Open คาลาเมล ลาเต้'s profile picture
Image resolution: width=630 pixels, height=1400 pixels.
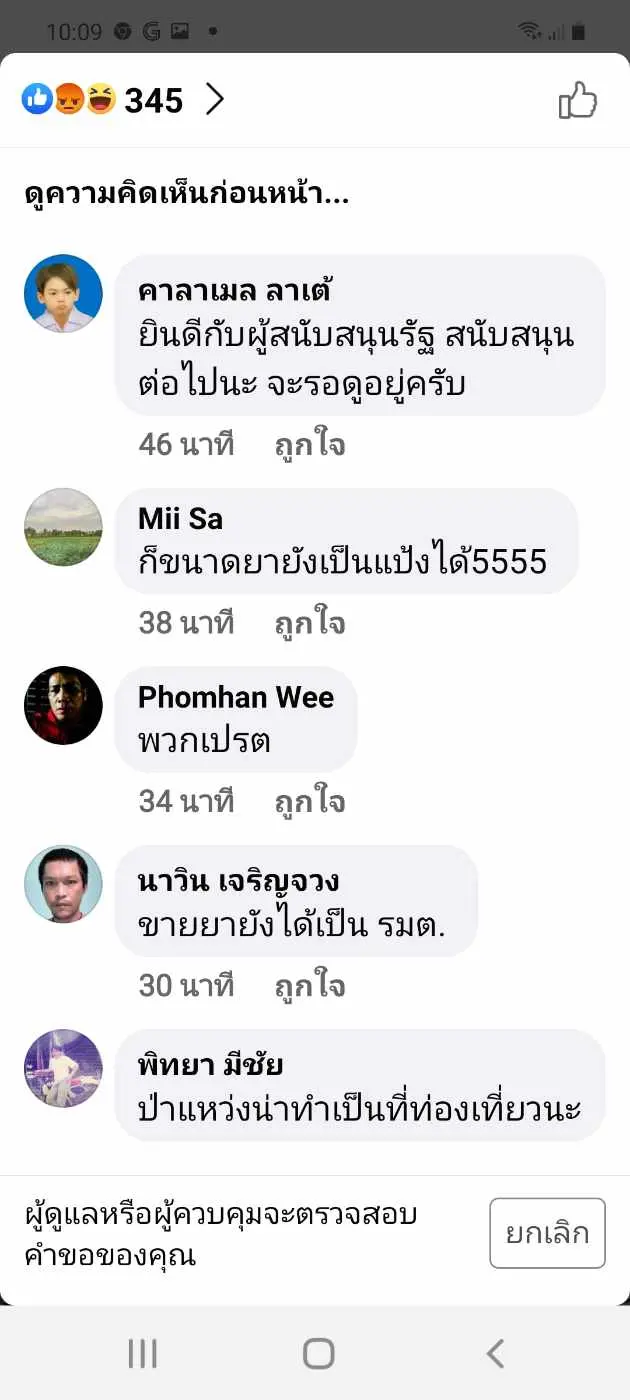63,293
